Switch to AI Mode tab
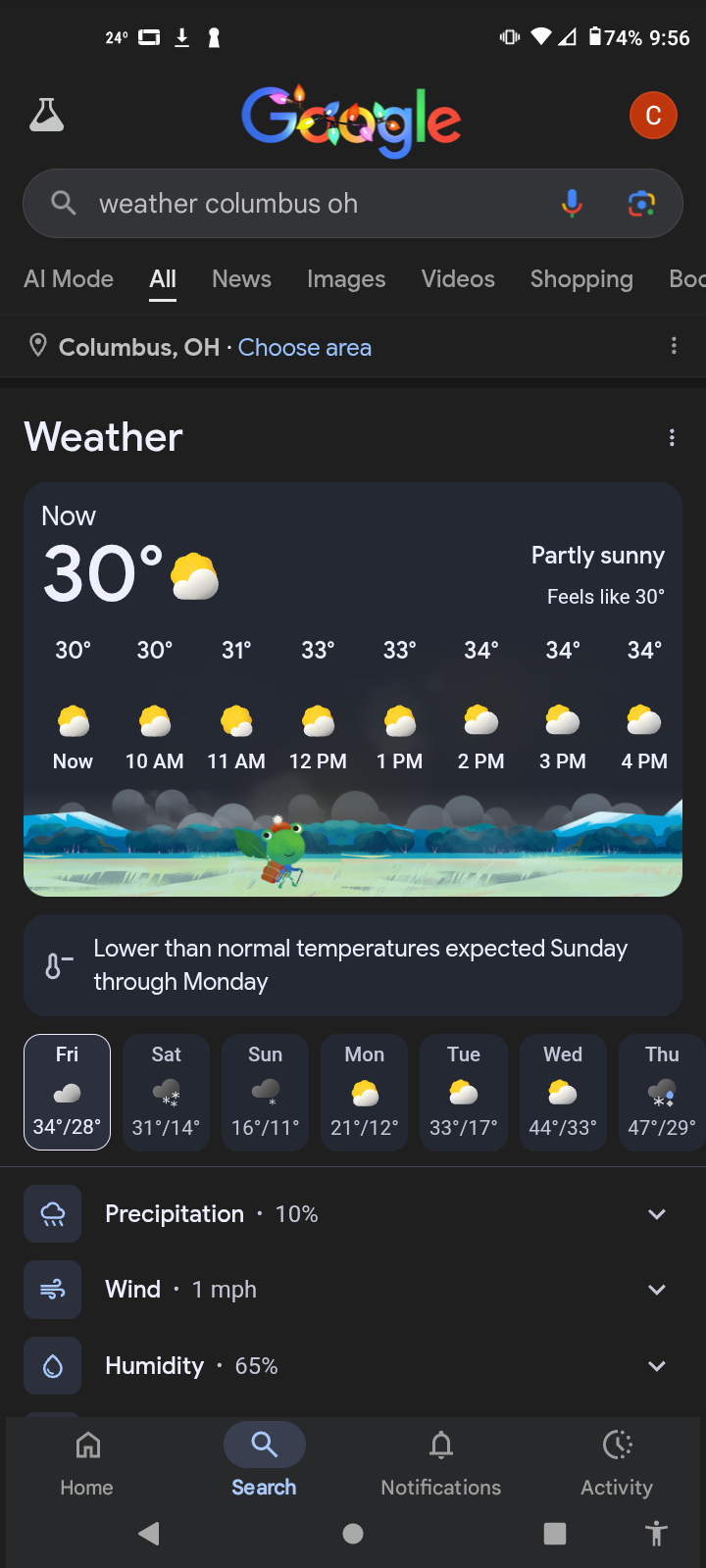The height and width of the screenshot is (1568, 706). (69, 279)
